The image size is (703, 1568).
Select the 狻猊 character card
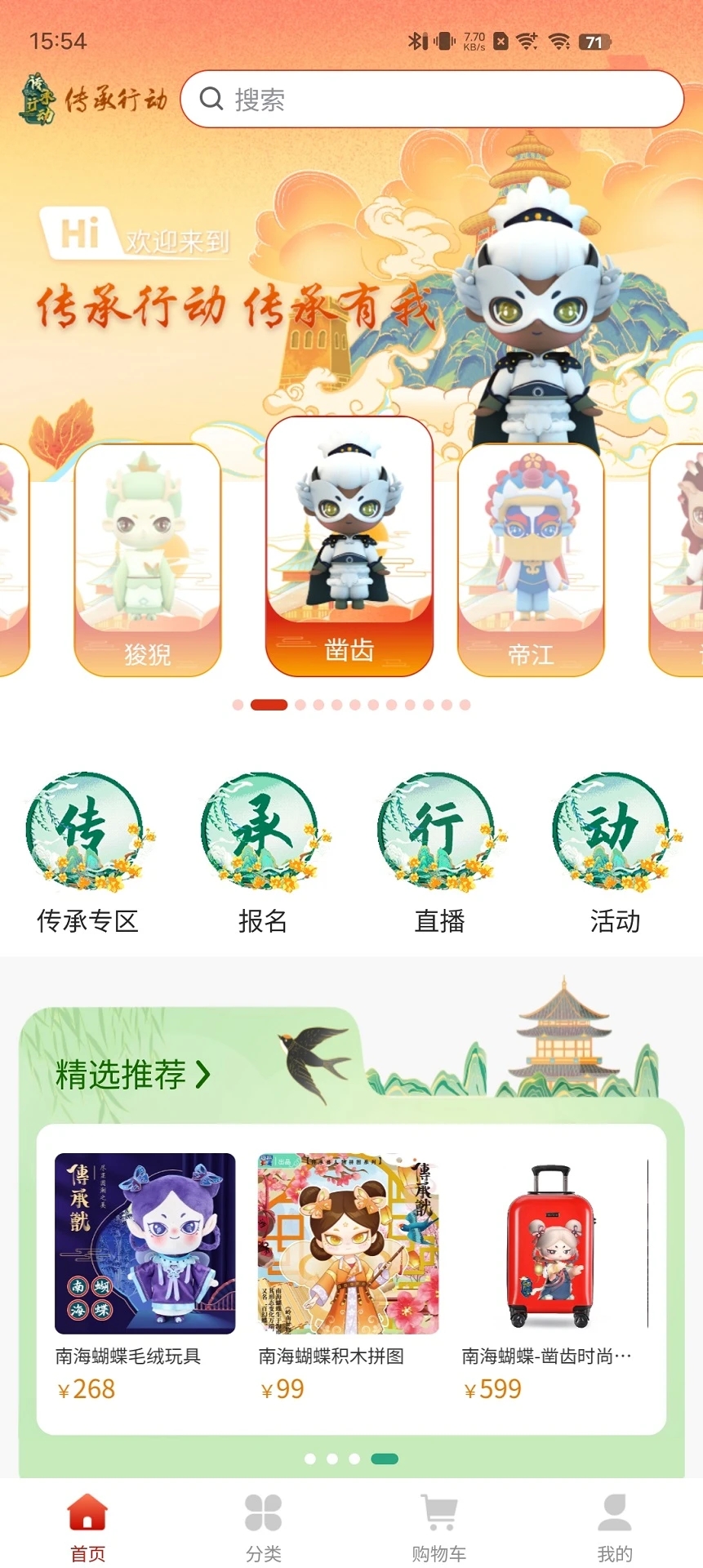point(148,559)
